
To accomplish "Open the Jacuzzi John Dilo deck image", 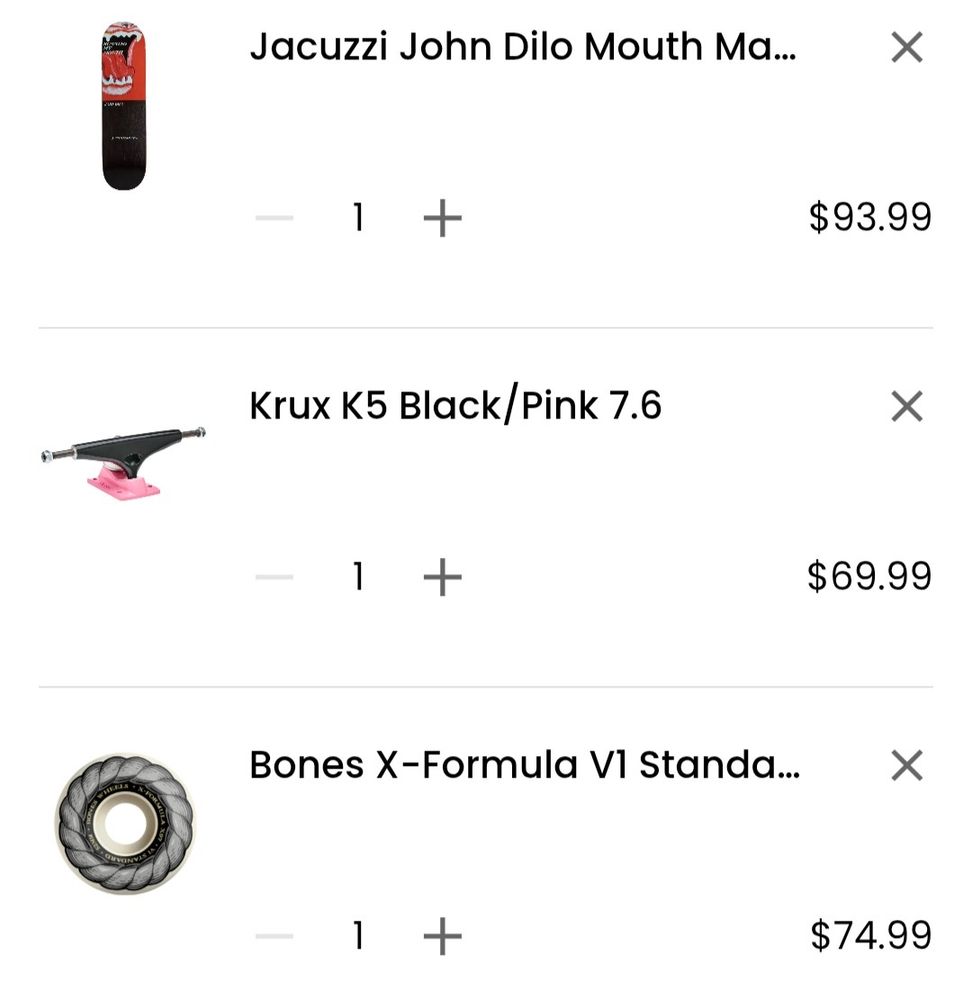I will pyautogui.click(x=124, y=106).
